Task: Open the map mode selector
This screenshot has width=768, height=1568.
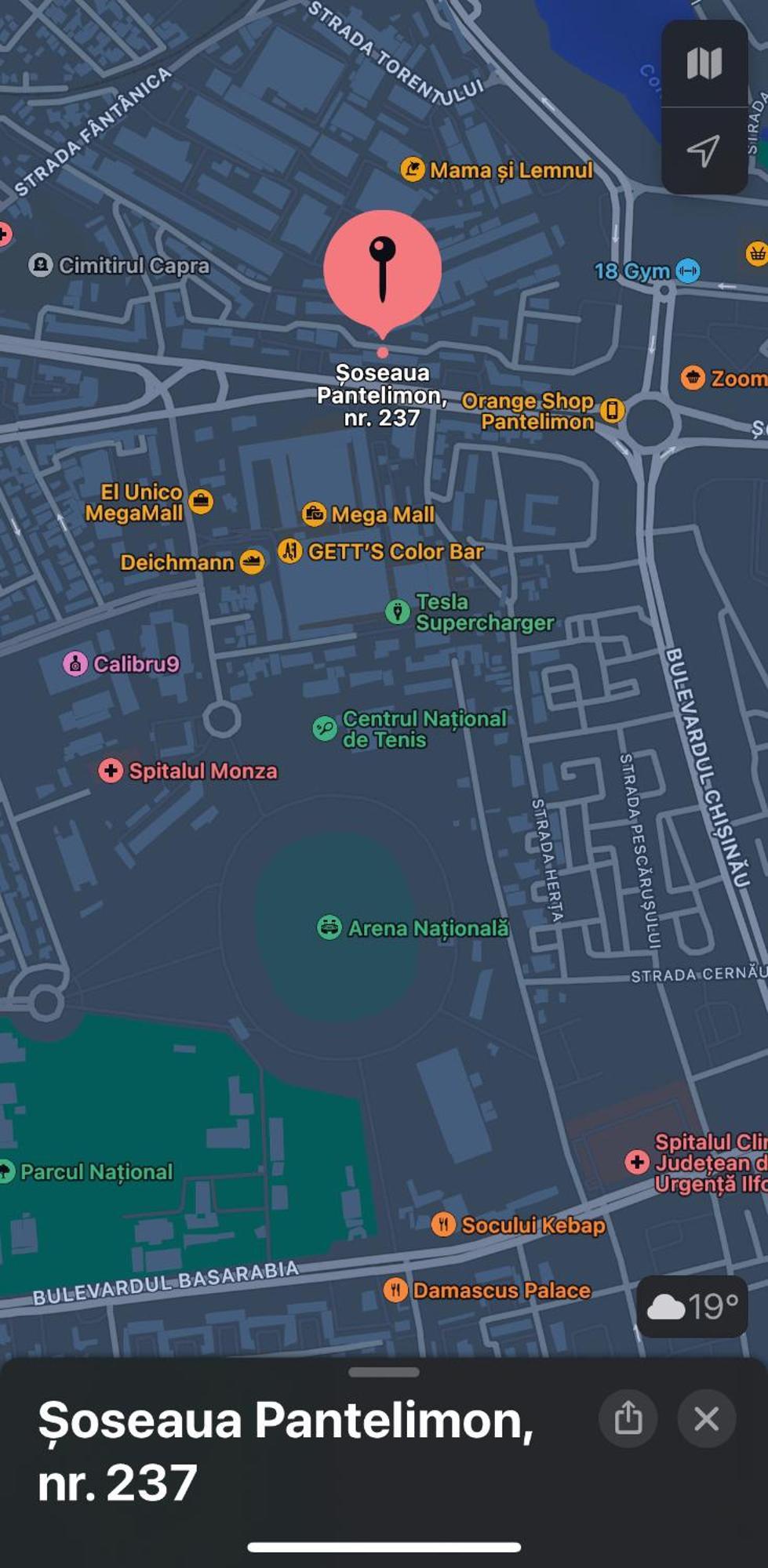Action: (x=704, y=64)
